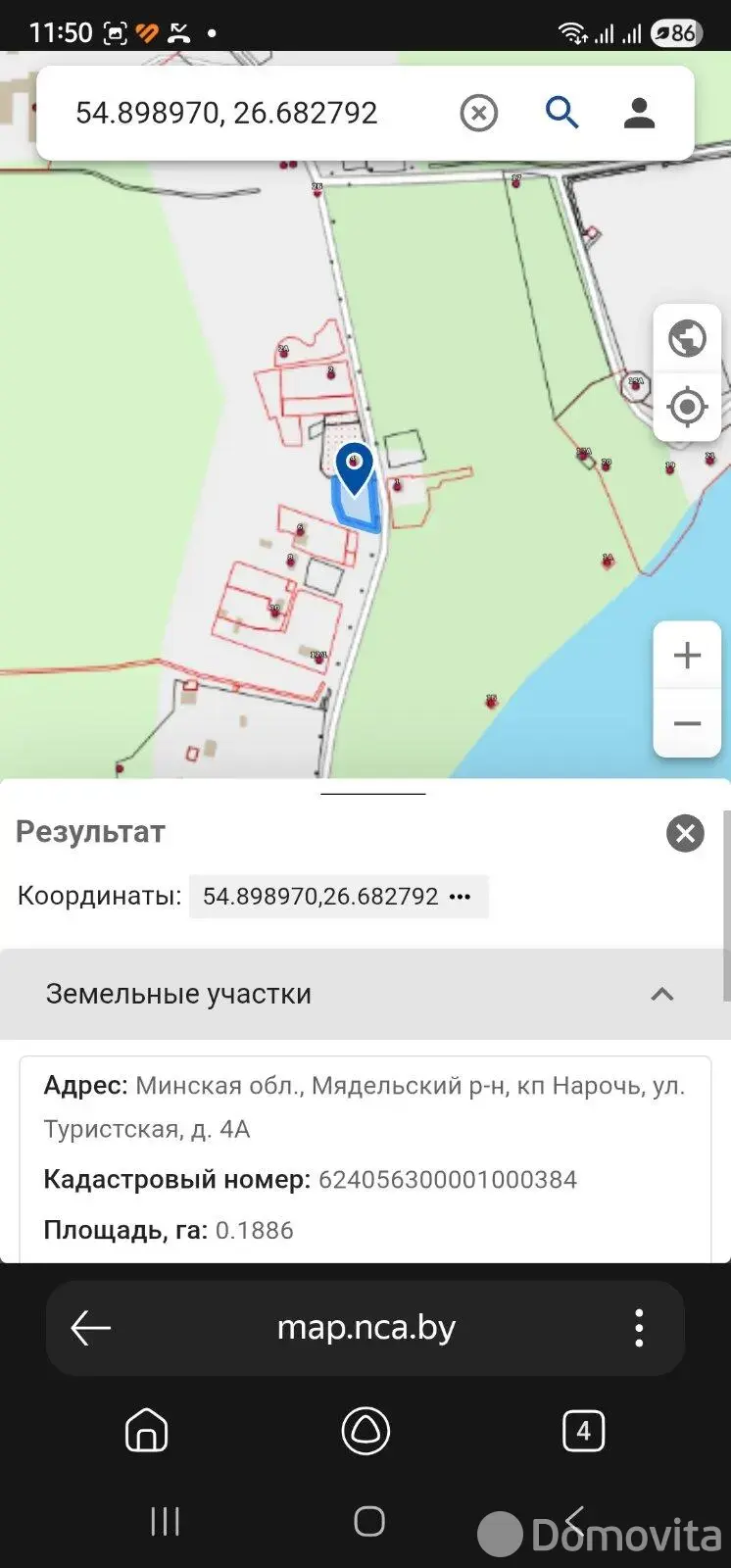Select the Результат panel header
This screenshot has height=1568, width=731.
pos(90,832)
